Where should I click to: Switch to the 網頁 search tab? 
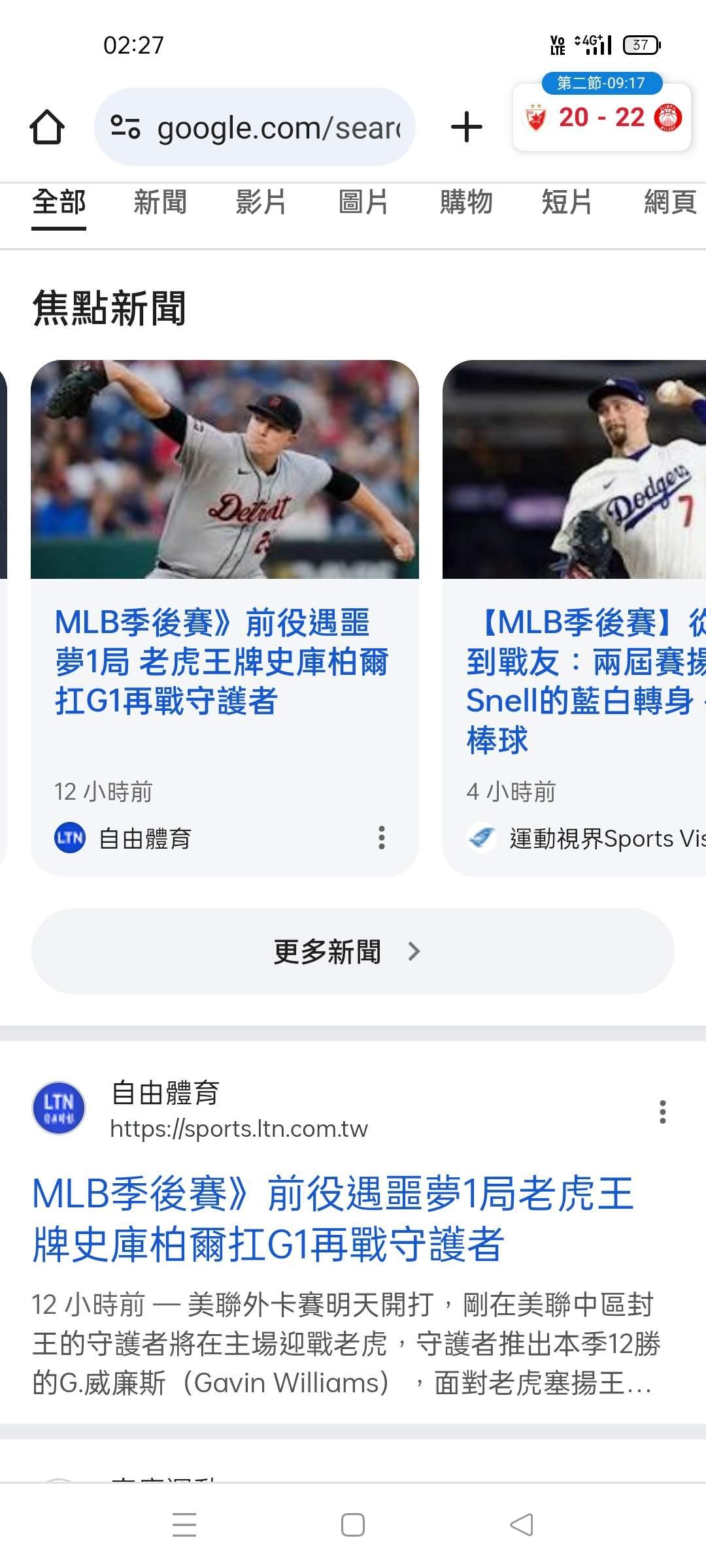coord(670,202)
